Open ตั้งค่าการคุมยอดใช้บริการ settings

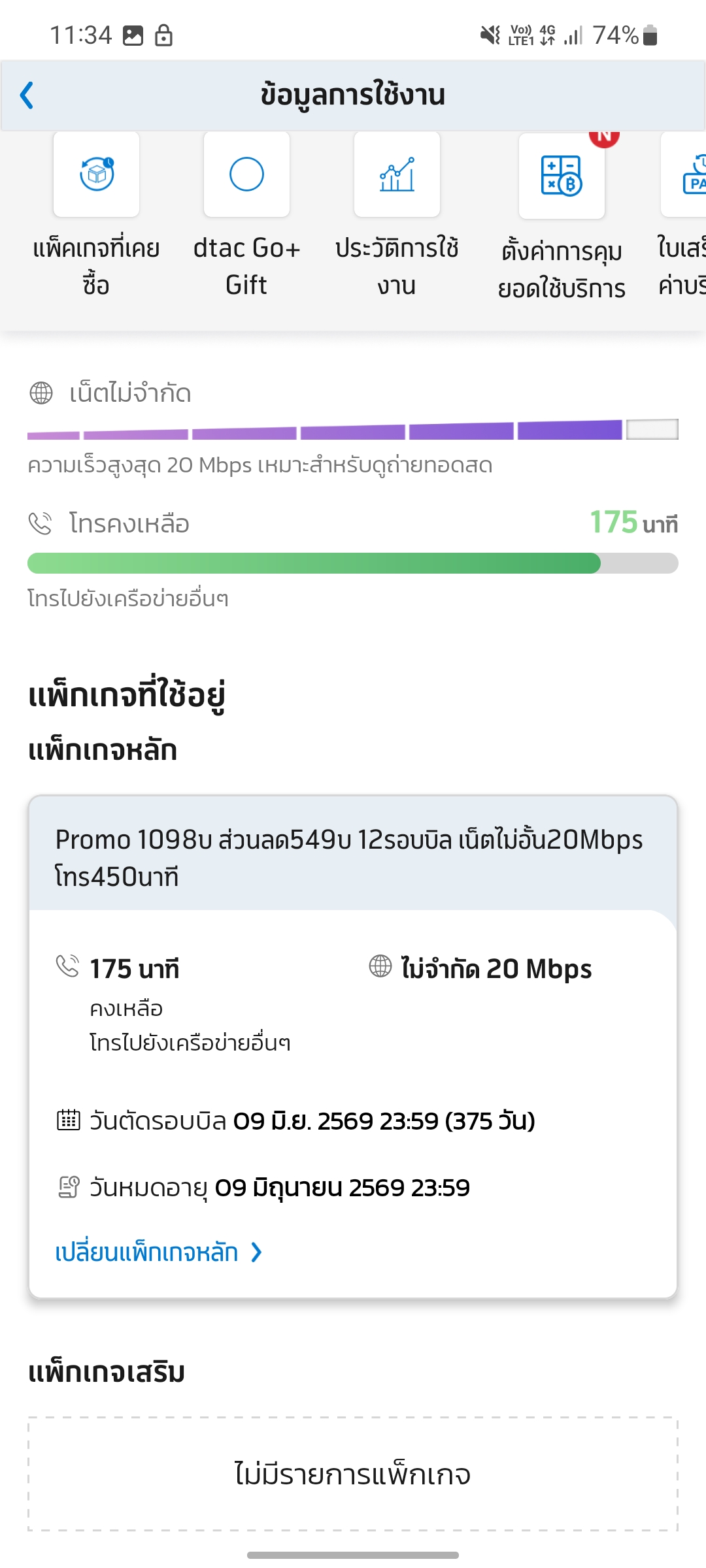pos(562,218)
